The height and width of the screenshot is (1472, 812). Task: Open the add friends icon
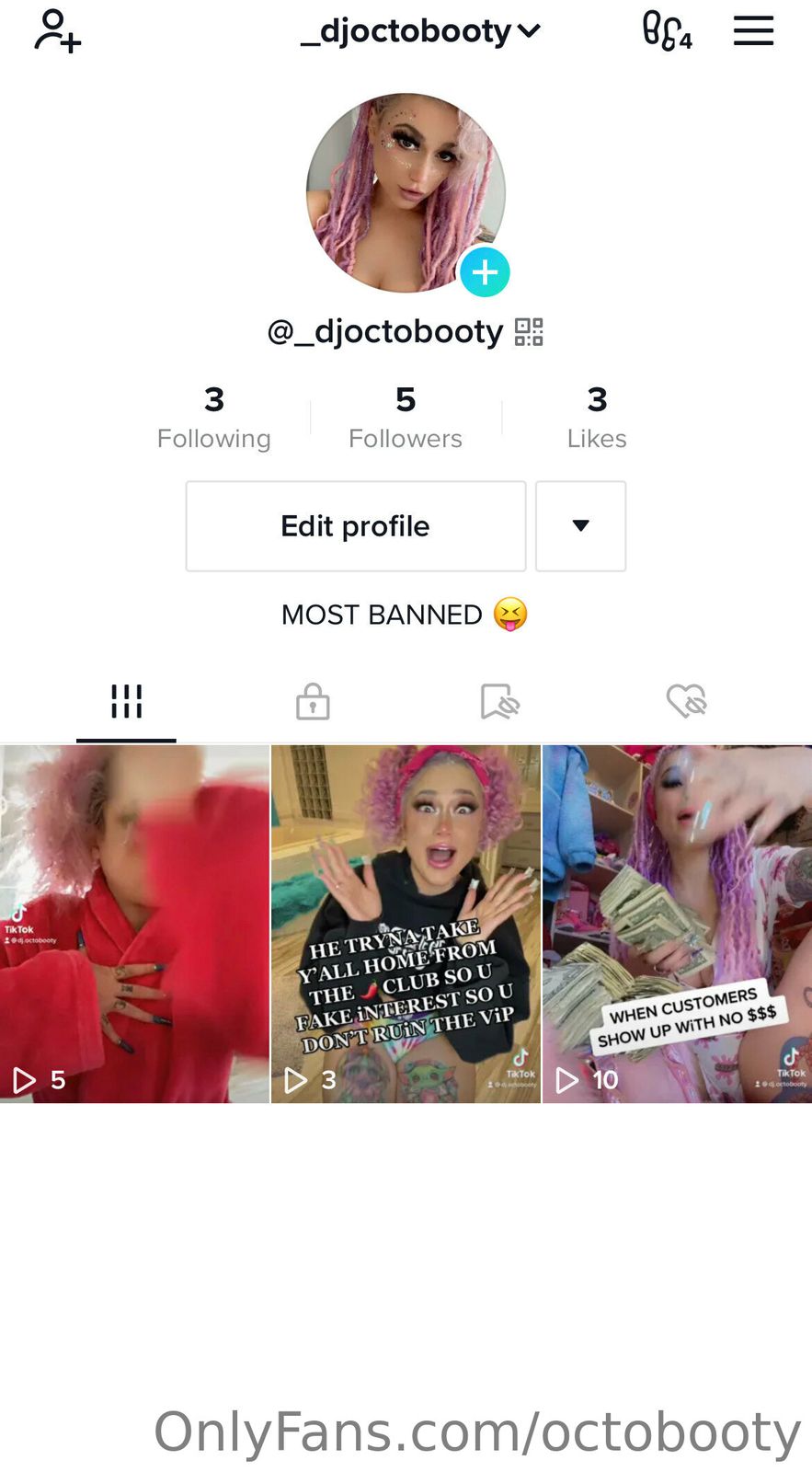[x=57, y=31]
